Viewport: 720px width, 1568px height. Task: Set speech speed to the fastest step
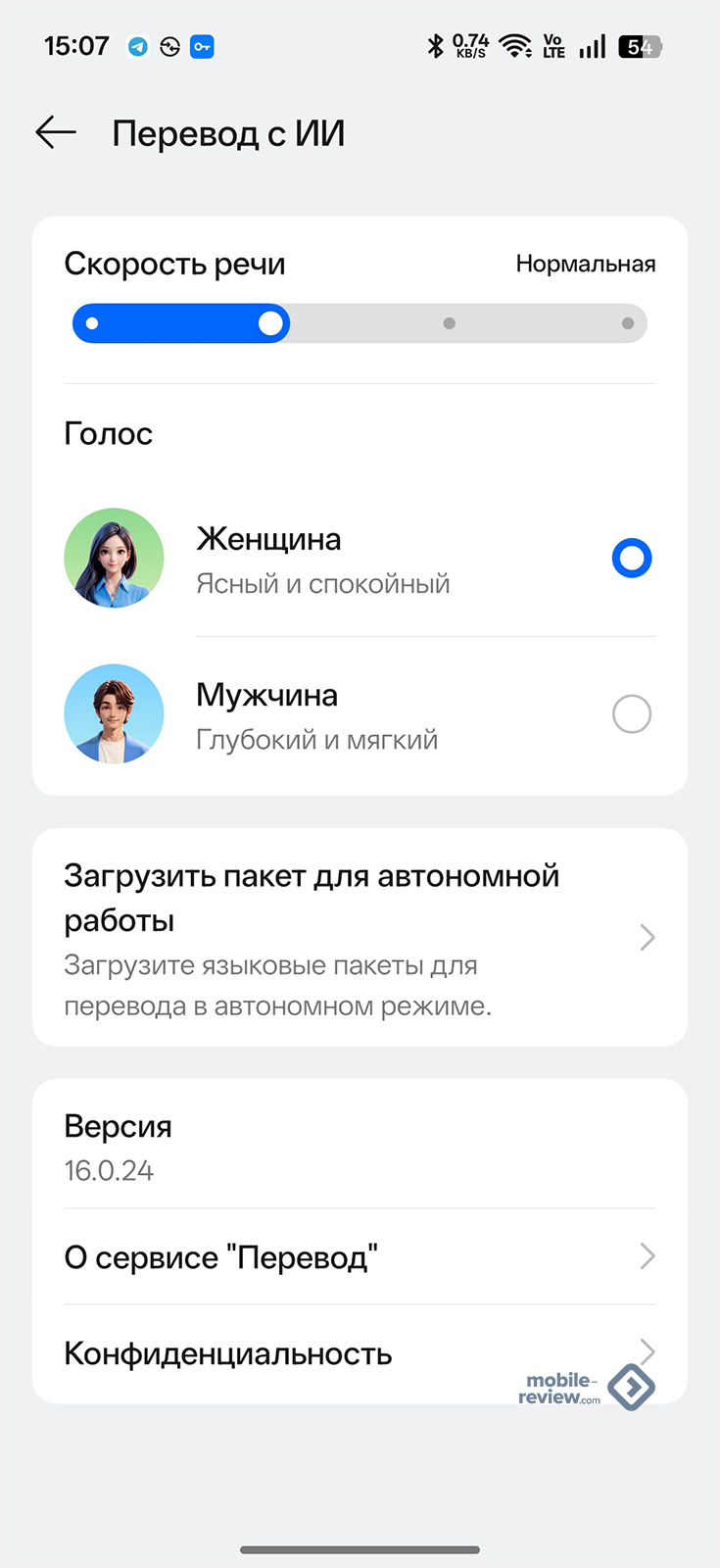pyautogui.click(x=628, y=323)
